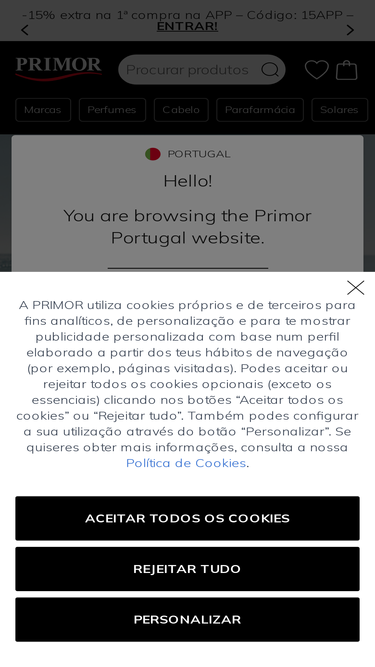Accept all cookies with Aceitar todos os cookies
The height and width of the screenshot is (667, 375).
tap(187, 518)
